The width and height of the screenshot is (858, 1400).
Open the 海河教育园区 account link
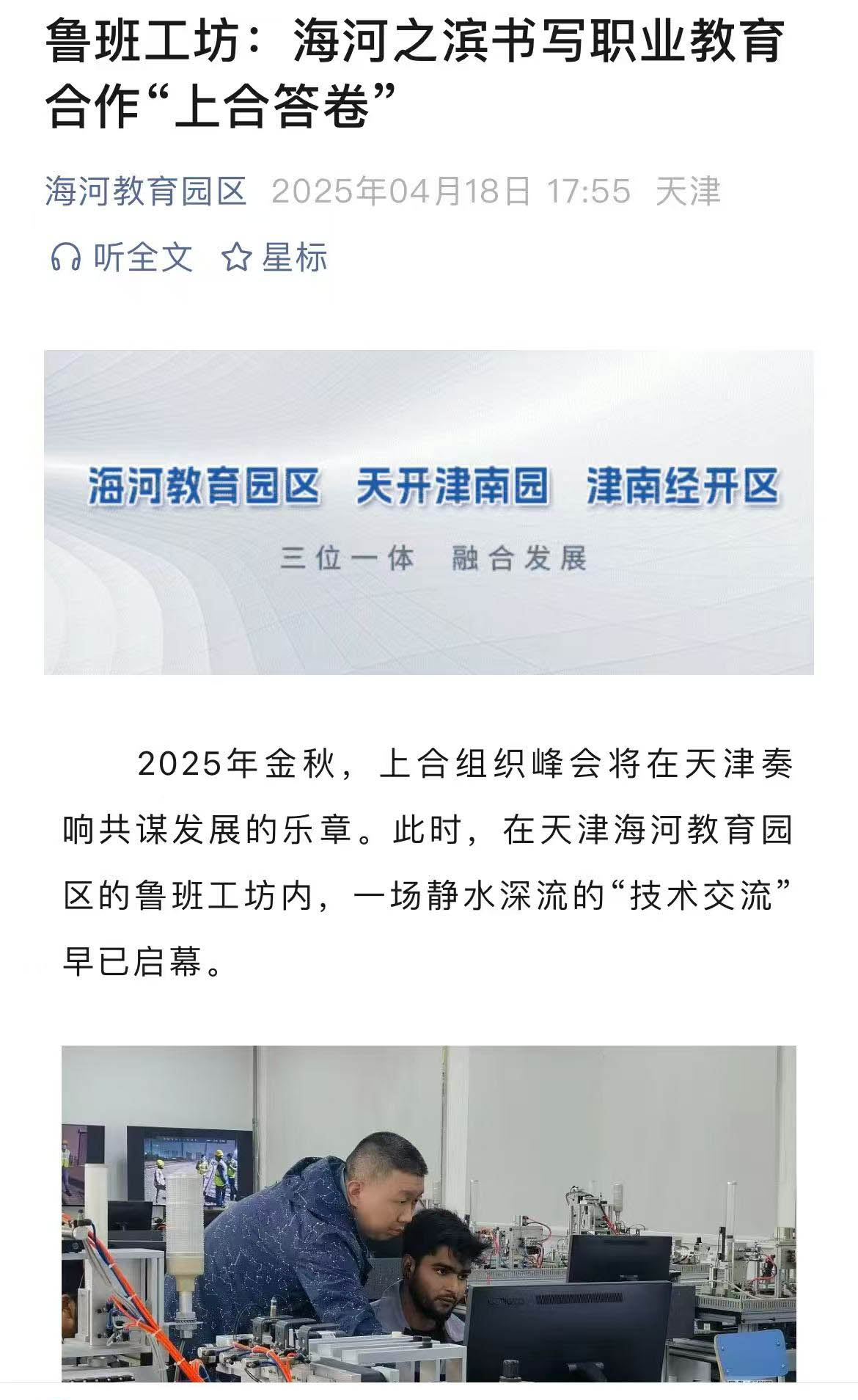pos(145,192)
